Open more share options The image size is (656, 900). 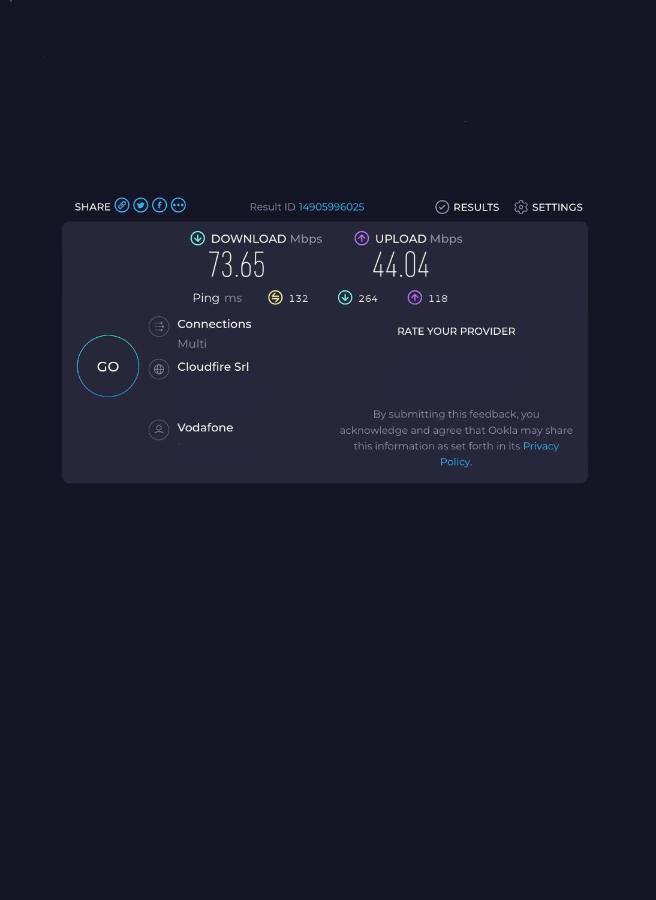tap(178, 205)
